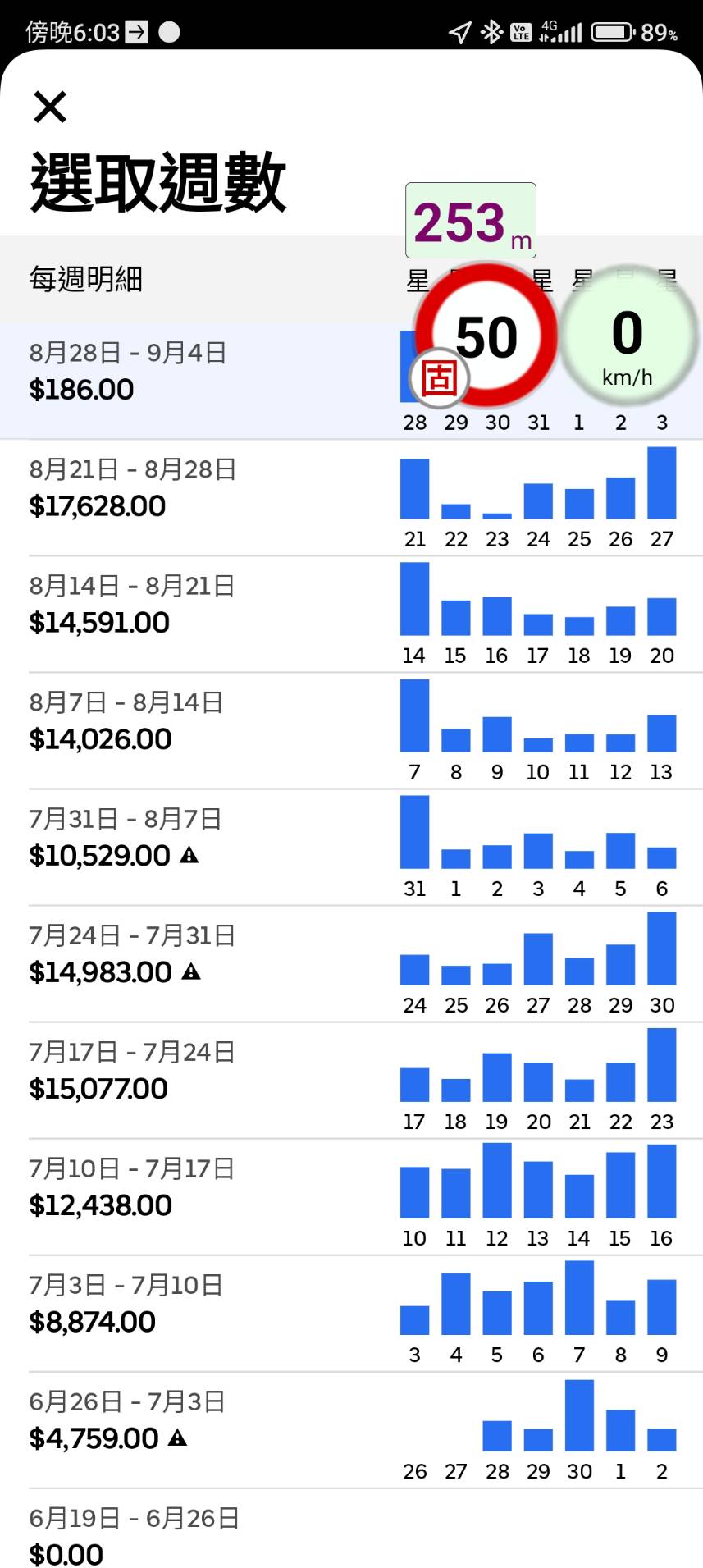Viewport: 703px width, 1568px height.
Task: Close the week selection screen
Action: pos(50,107)
